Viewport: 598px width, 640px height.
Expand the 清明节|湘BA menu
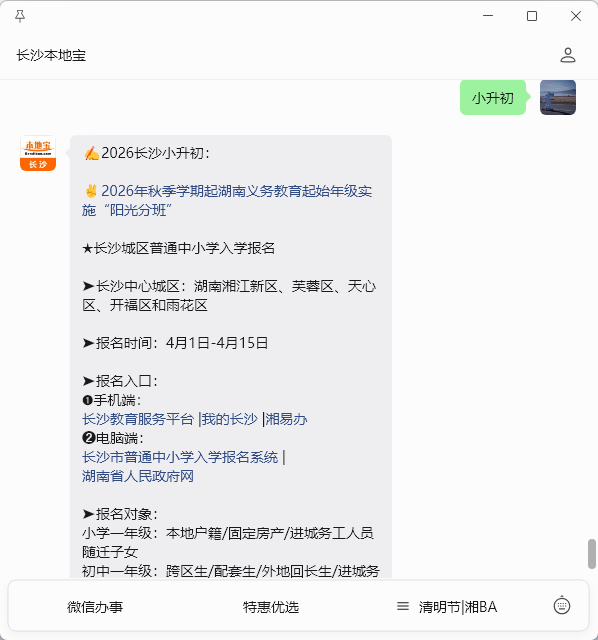pos(447,607)
